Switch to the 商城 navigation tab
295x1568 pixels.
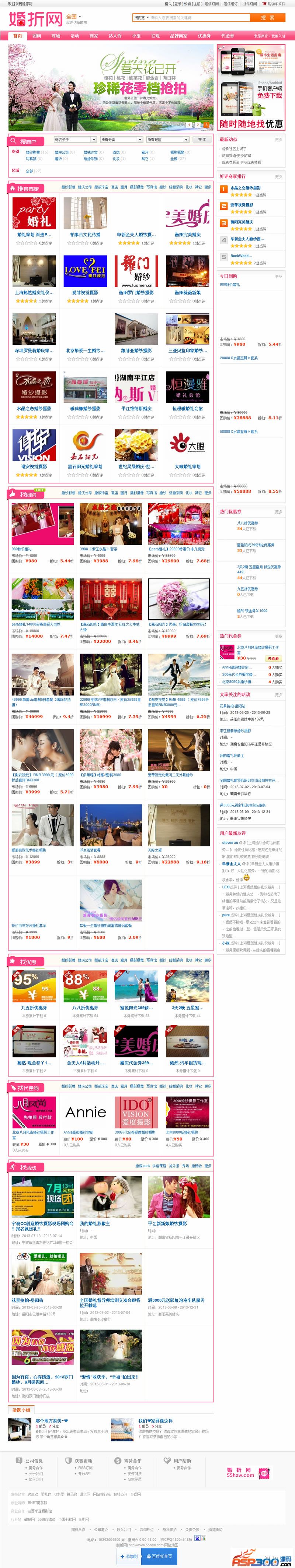(x=55, y=36)
